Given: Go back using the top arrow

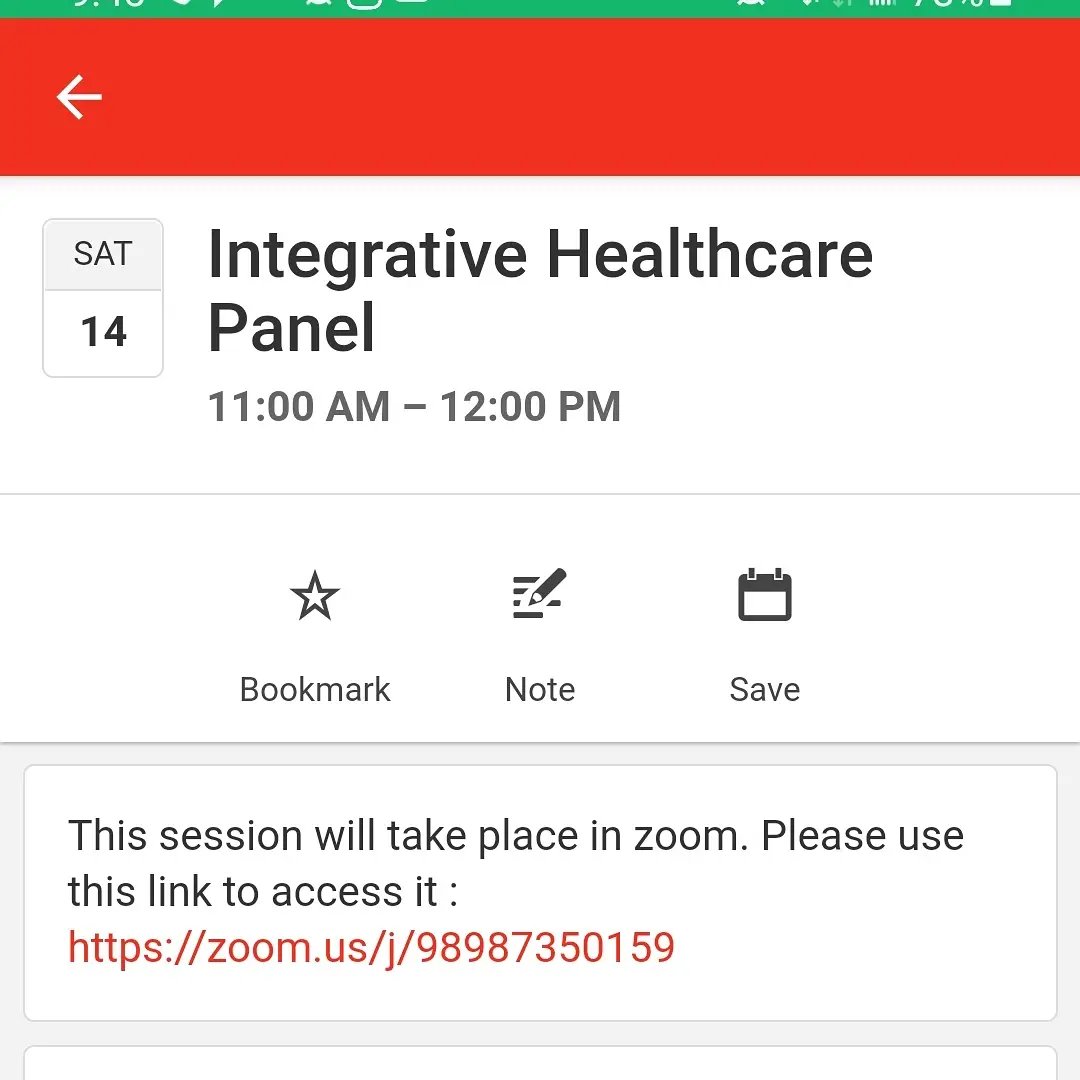Looking at the screenshot, I should click(79, 98).
